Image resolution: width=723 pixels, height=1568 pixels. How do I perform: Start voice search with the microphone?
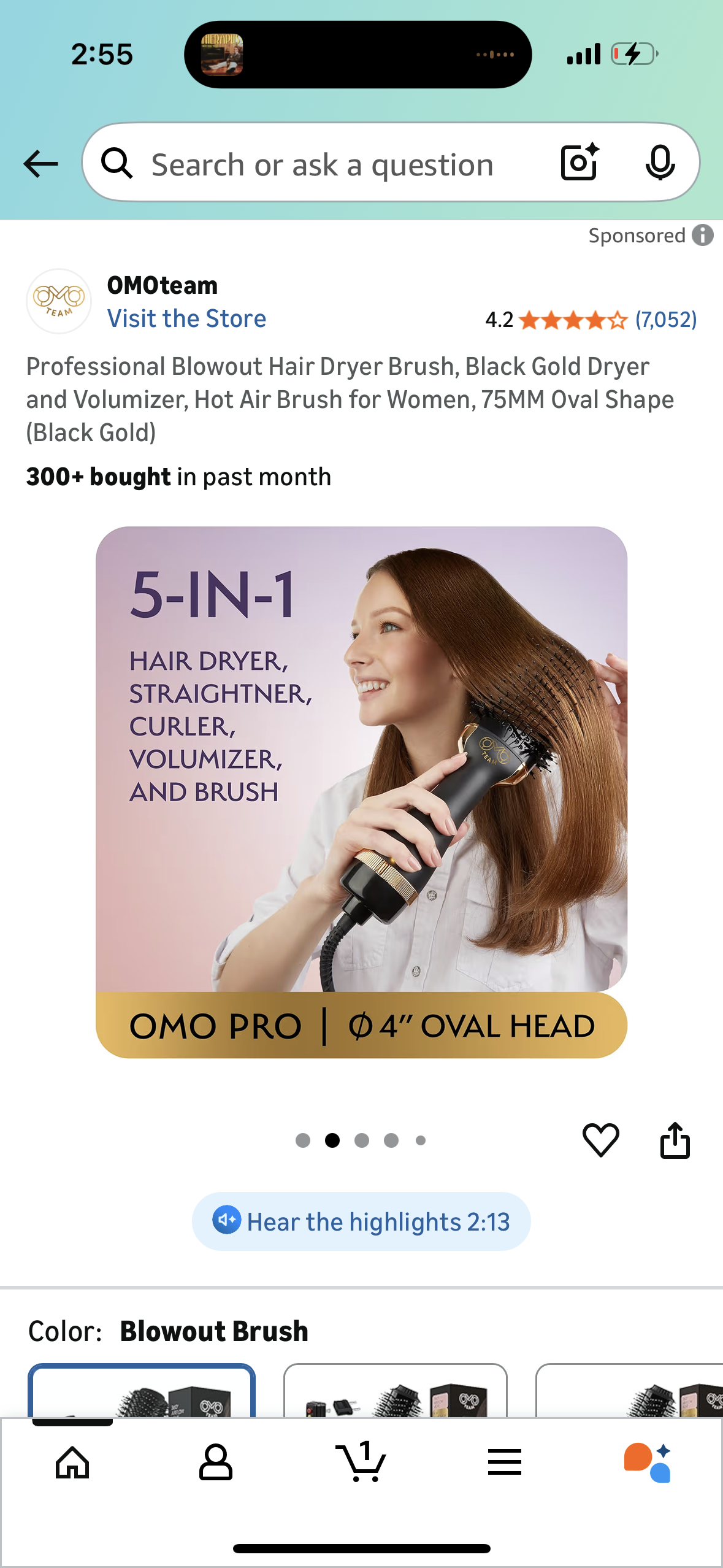coord(660,163)
